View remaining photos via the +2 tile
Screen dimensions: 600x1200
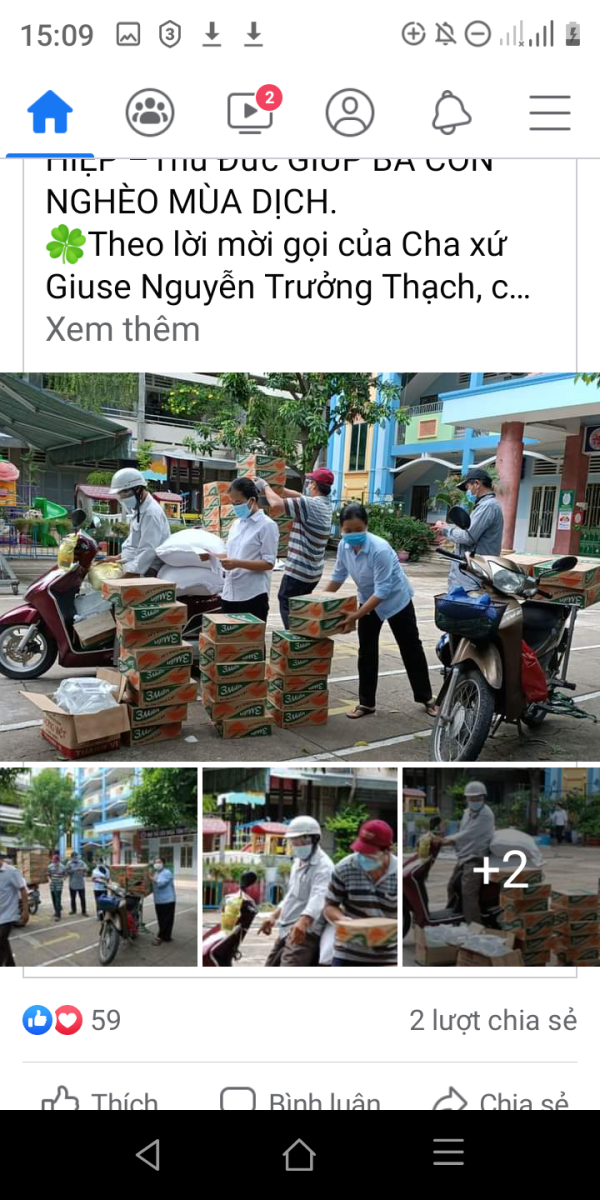coord(501,867)
